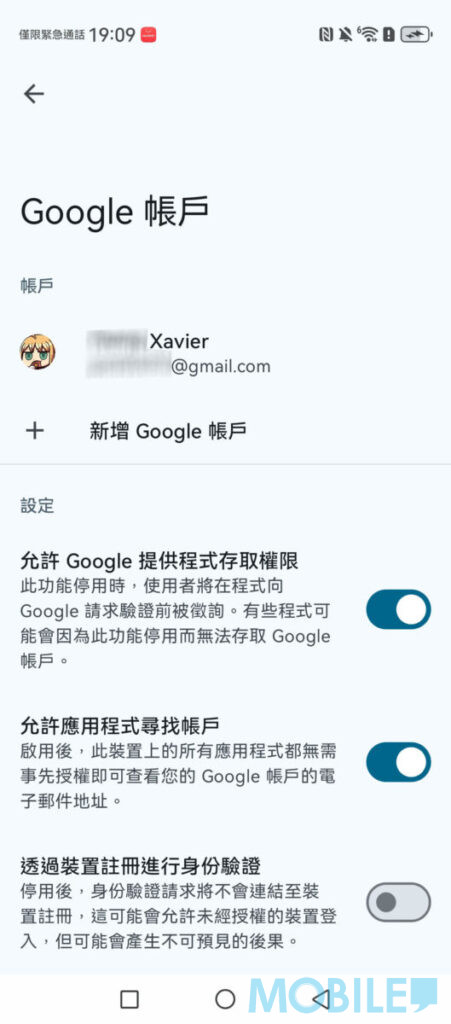
Task: Tap the system home circle button
Action: click(225, 999)
